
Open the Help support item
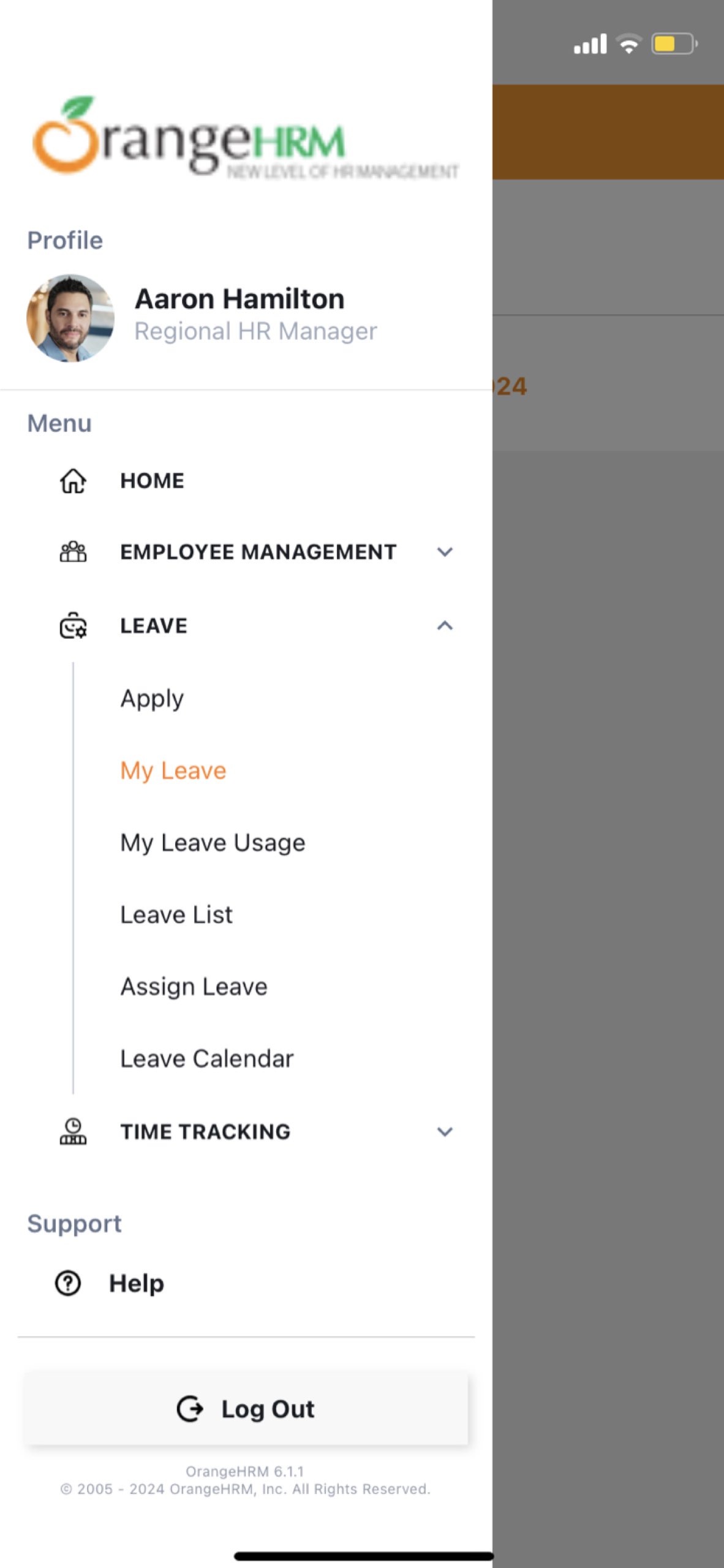coord(136,1283)
